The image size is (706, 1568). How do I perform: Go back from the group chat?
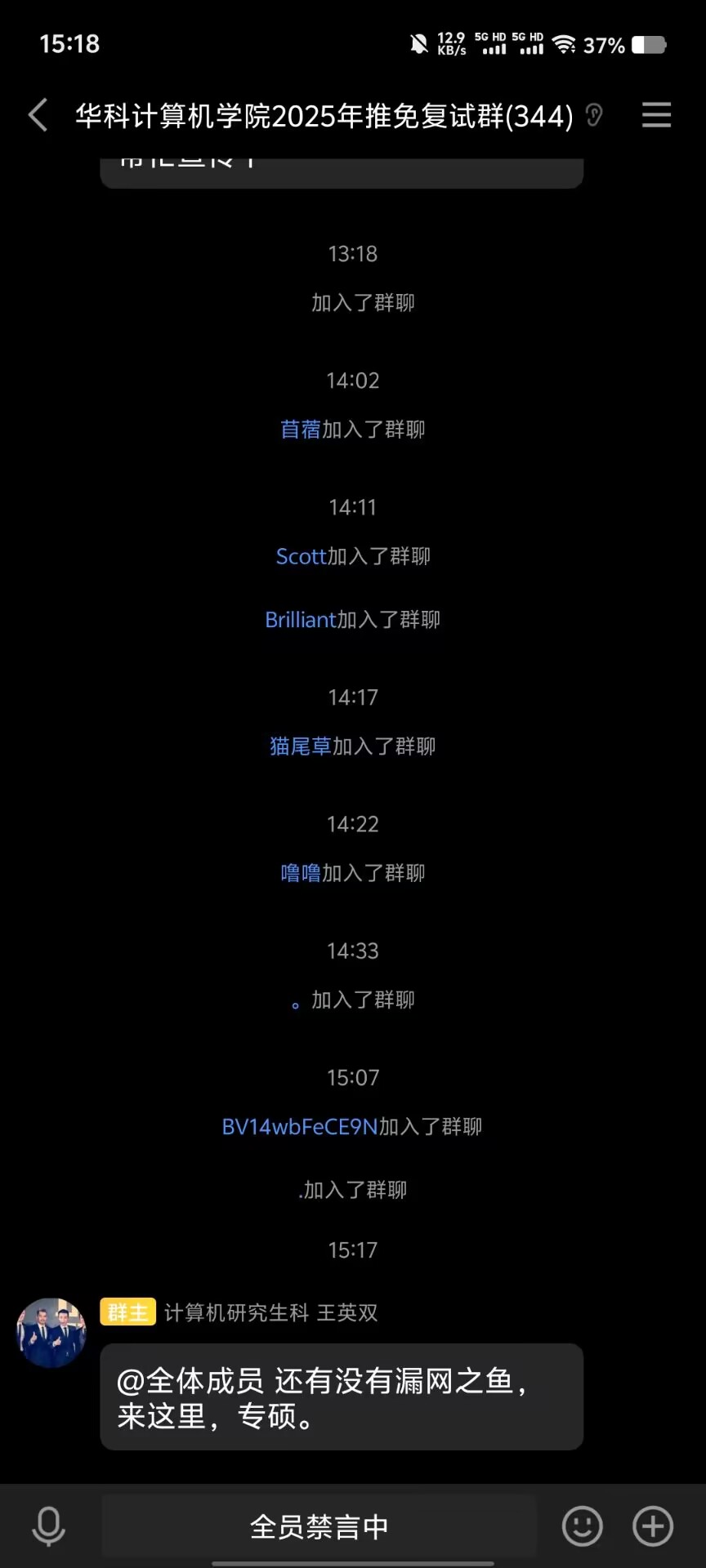38,115
